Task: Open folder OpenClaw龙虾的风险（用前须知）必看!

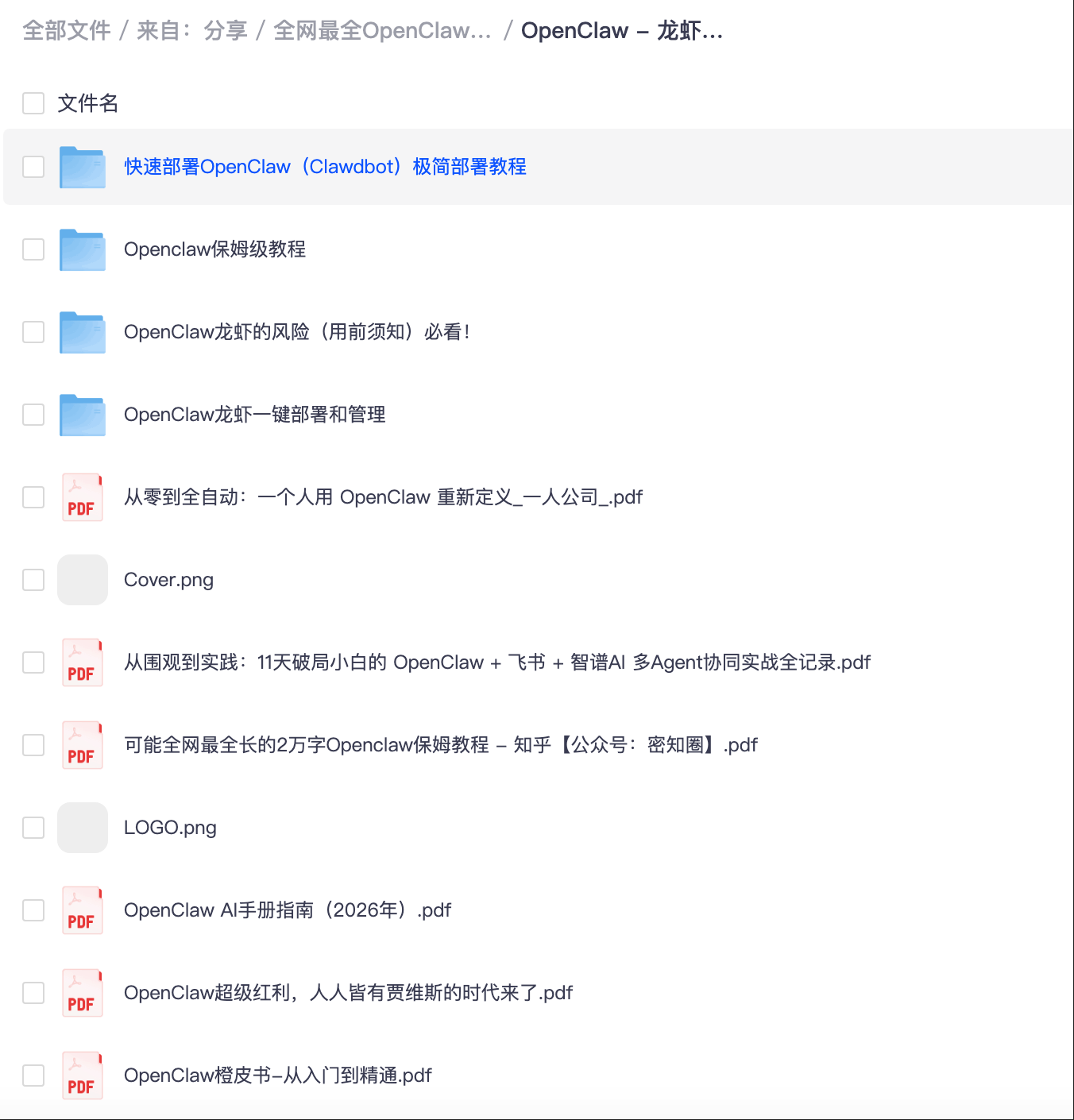Action: [296, 332]
